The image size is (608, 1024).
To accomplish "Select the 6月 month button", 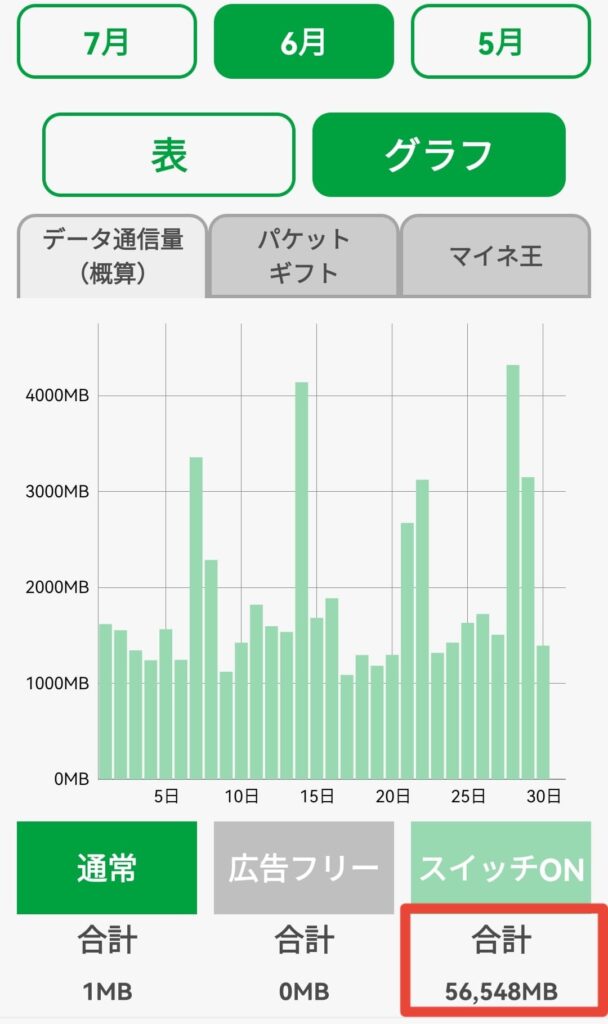I will [x=303, y=42].
